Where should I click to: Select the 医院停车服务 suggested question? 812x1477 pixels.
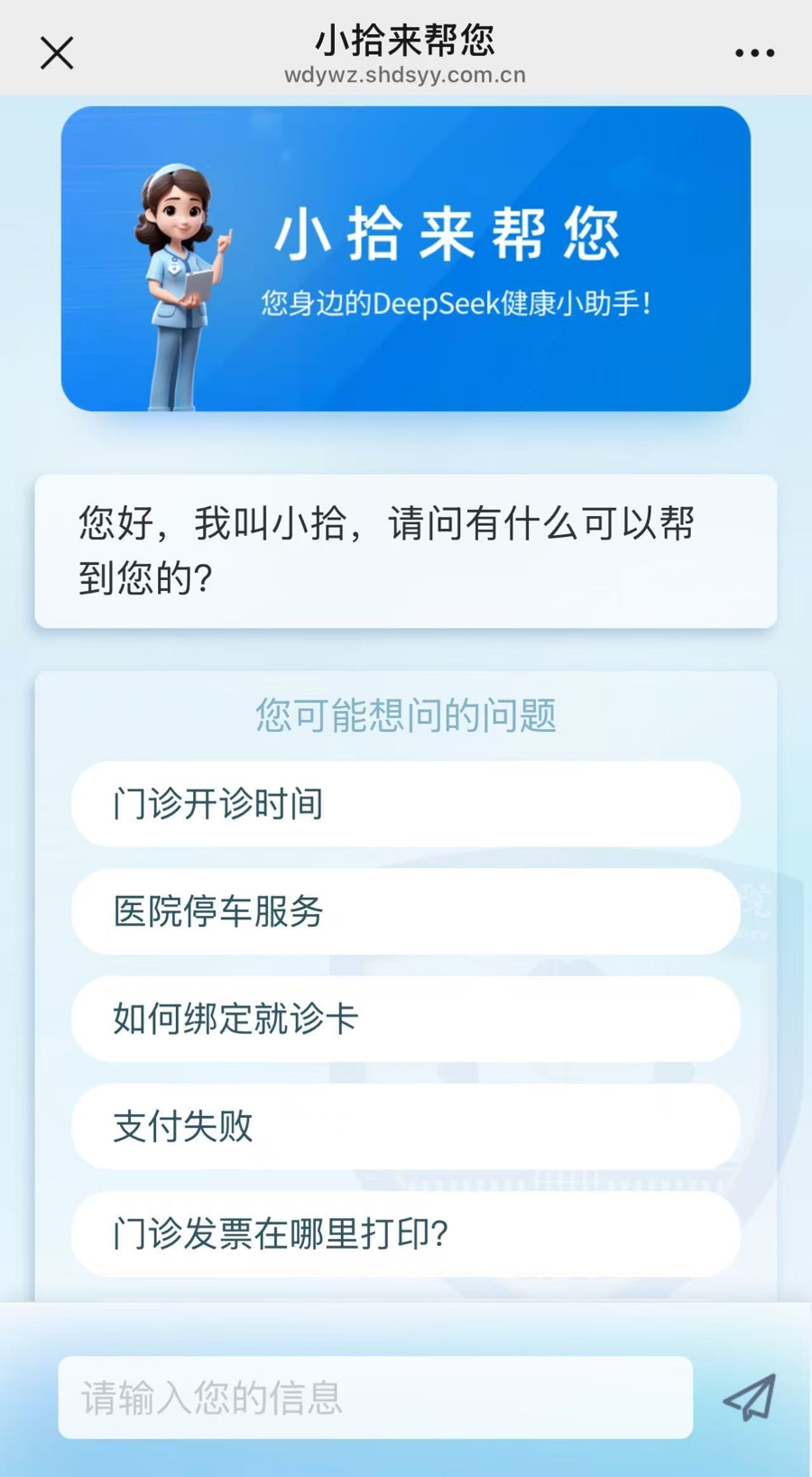pyautogui.click(x=405, y=911)
